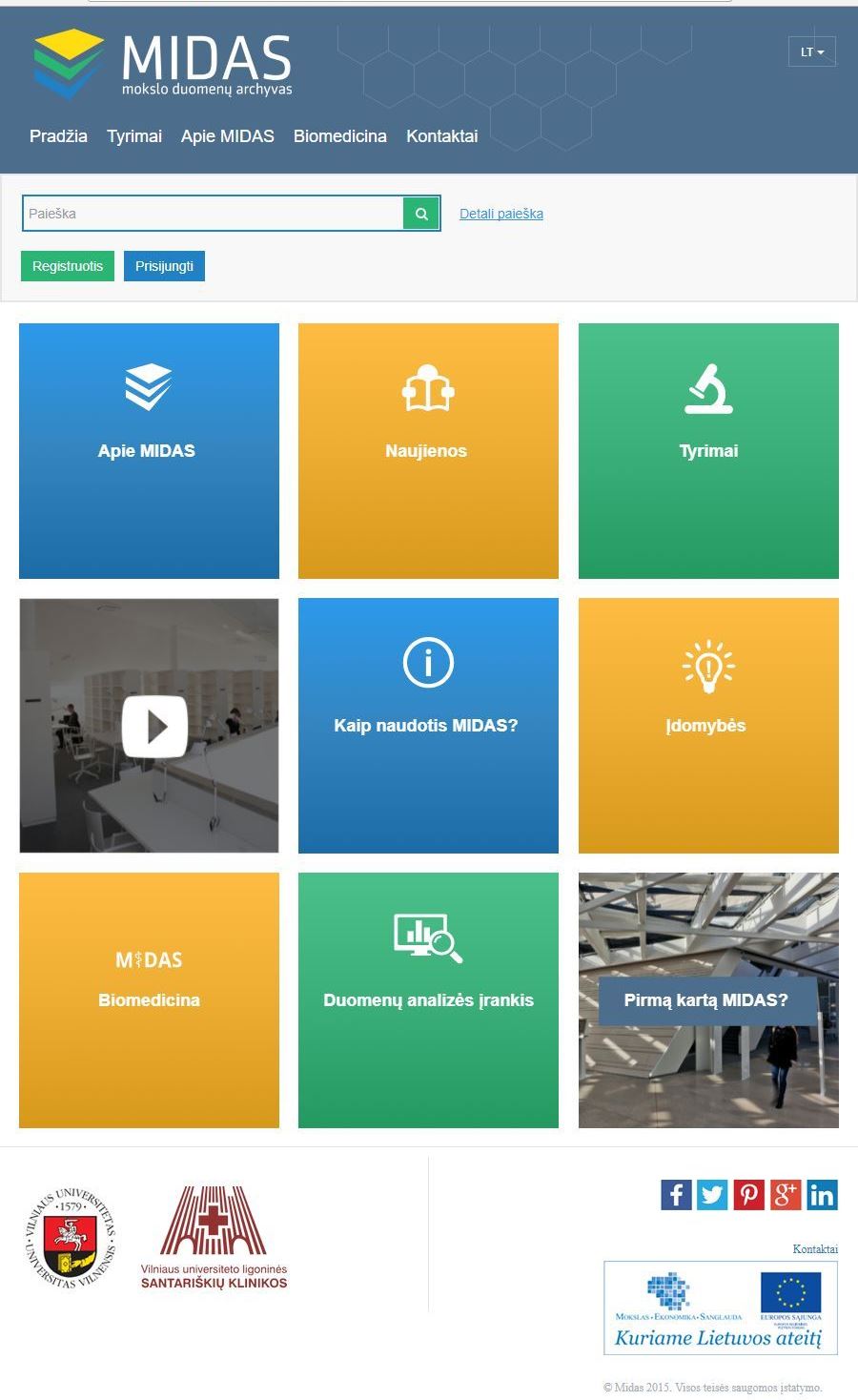Follow the Detali paieška link
Screen dimensions: 858x1400
[x=501, y=214]
